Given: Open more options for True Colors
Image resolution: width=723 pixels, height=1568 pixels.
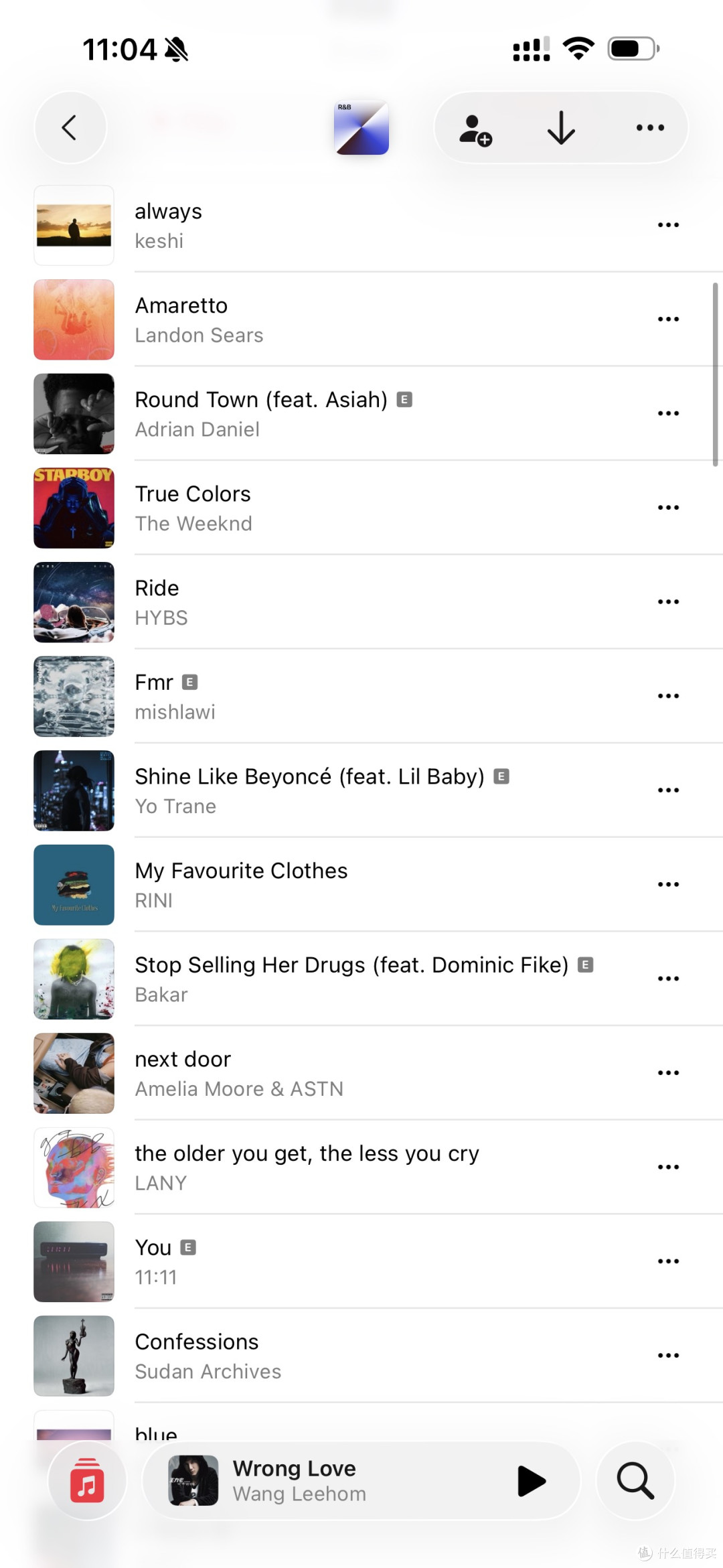Looking at the screenshot, I should point(668,508).
